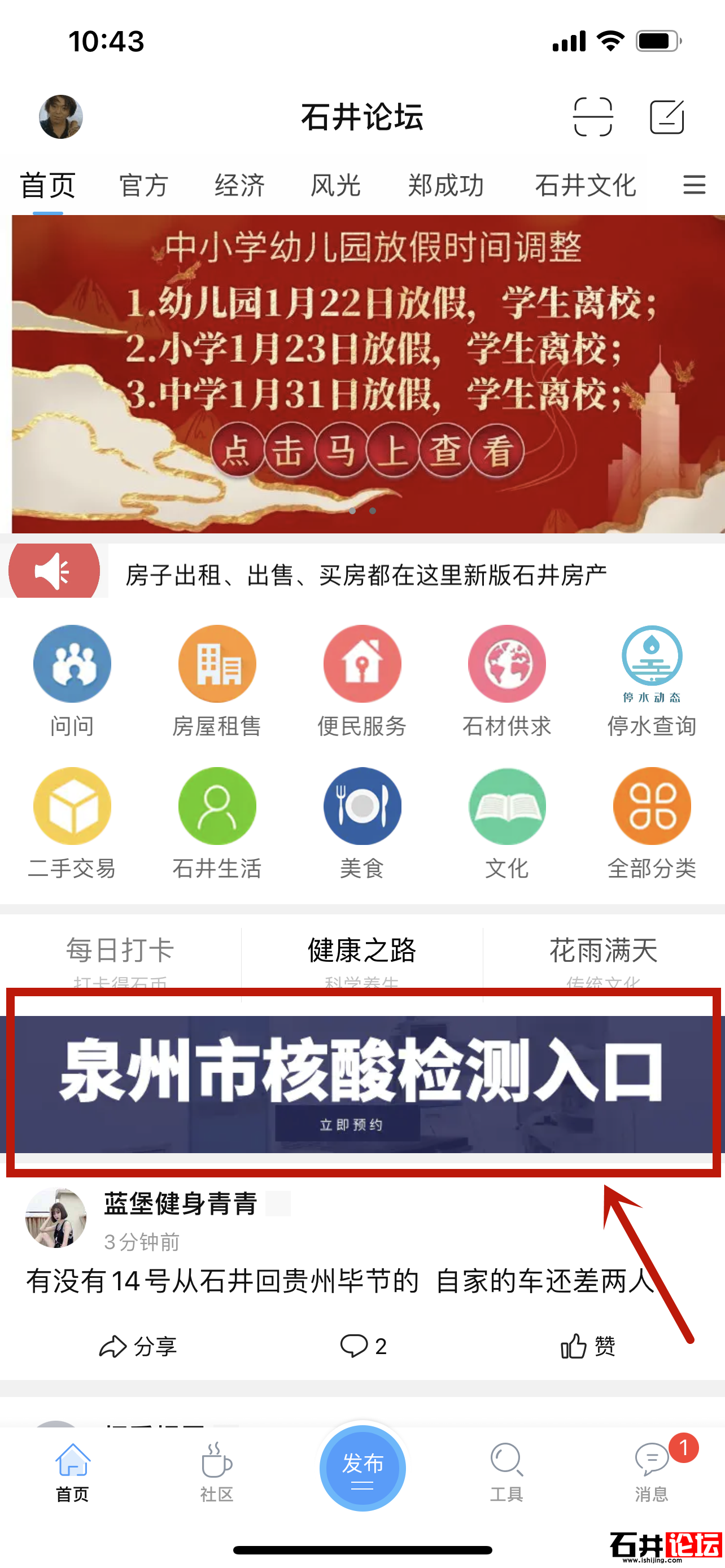Tap the 发布 publish button

[x=363, y=1468]
